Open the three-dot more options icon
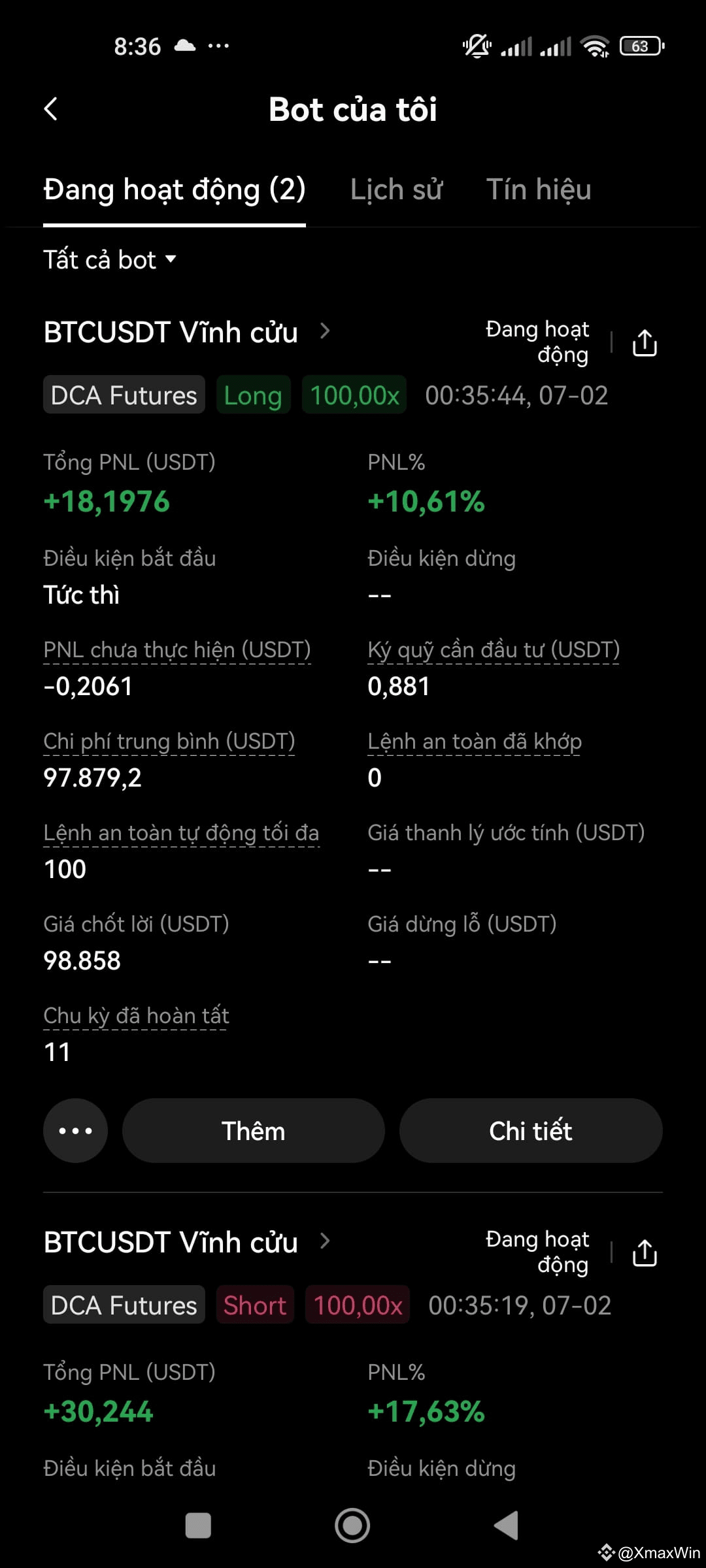The image size is (706, 1568). [75, 1130]
